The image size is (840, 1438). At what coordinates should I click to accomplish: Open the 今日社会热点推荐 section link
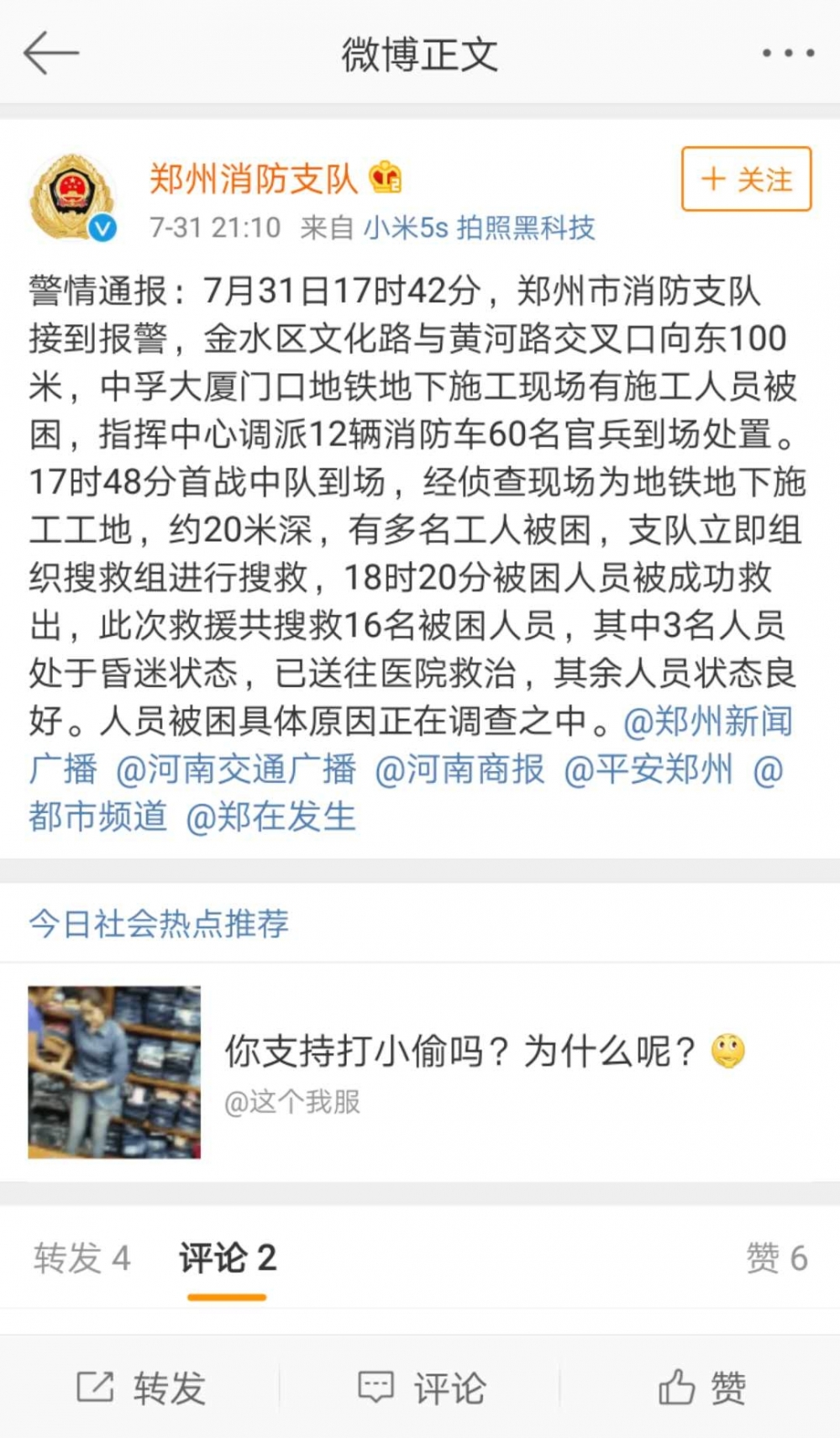tap(159, 924)
